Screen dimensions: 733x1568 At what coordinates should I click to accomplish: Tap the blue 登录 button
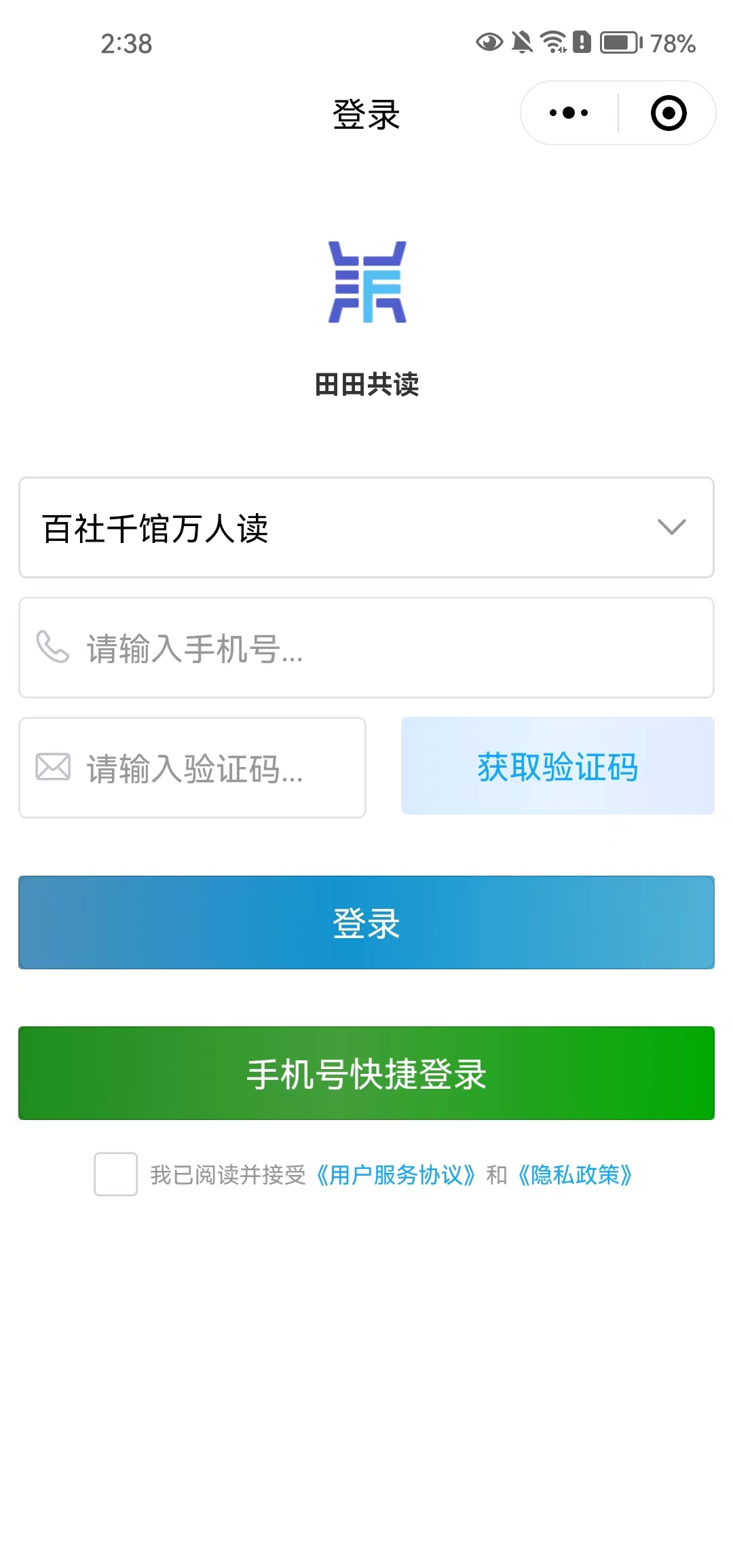coord(366,922)
